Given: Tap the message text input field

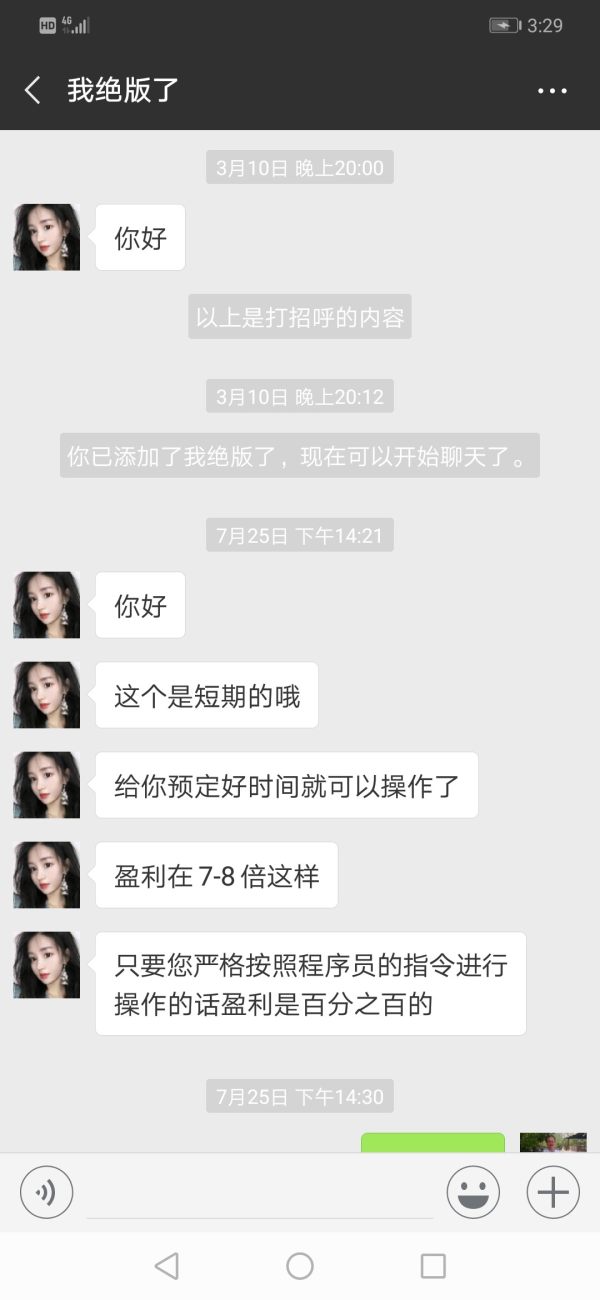Looking at the screenshot, I should [x=260, y=1194].
